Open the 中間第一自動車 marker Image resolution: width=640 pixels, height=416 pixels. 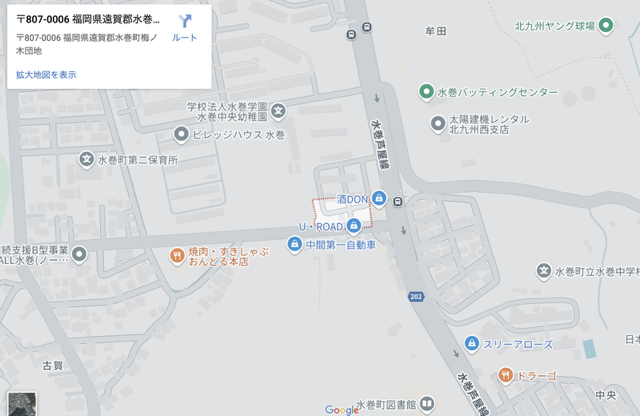click(x=294, y=244)
